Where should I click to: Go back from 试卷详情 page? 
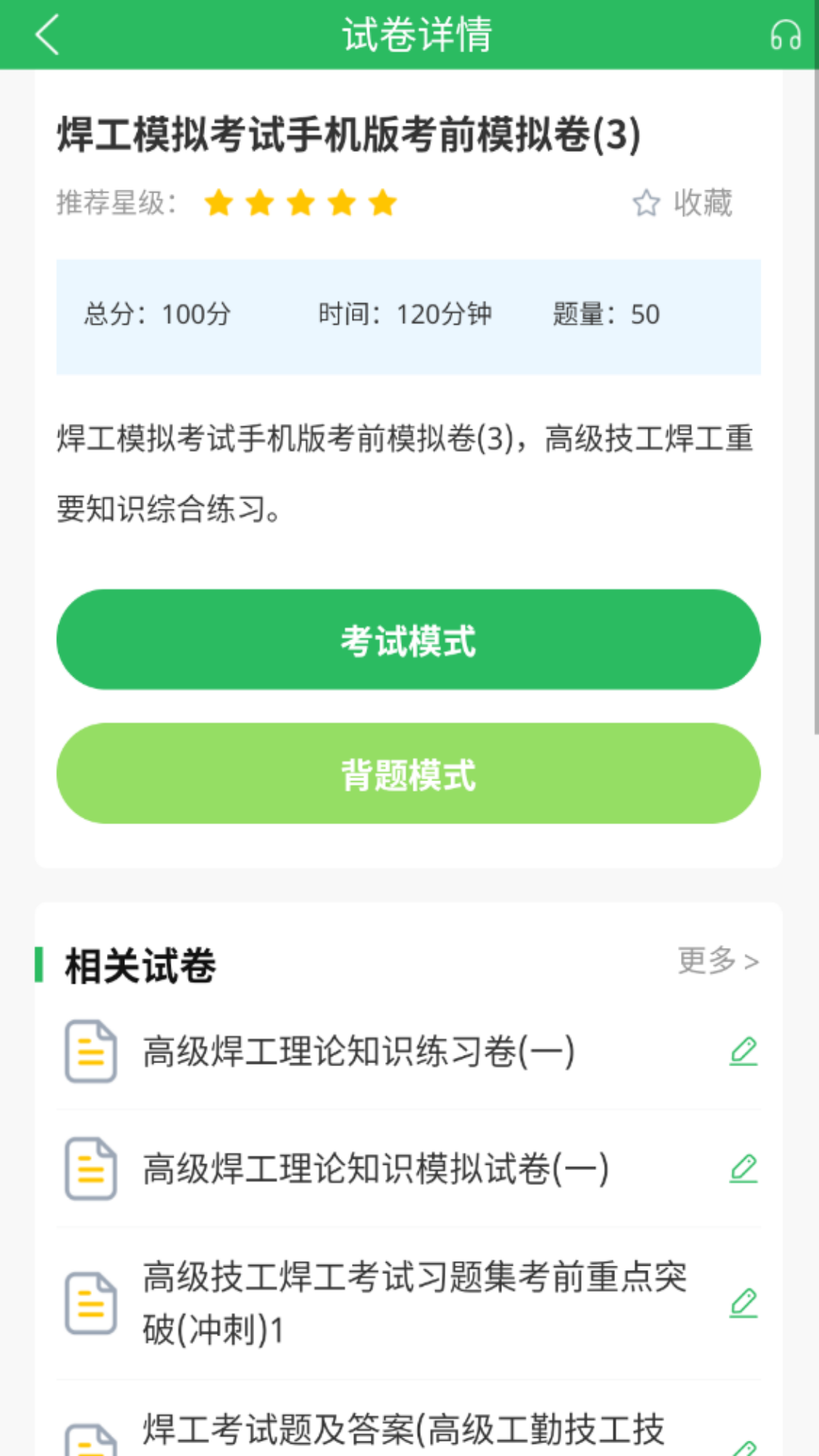tap(47, 35)
